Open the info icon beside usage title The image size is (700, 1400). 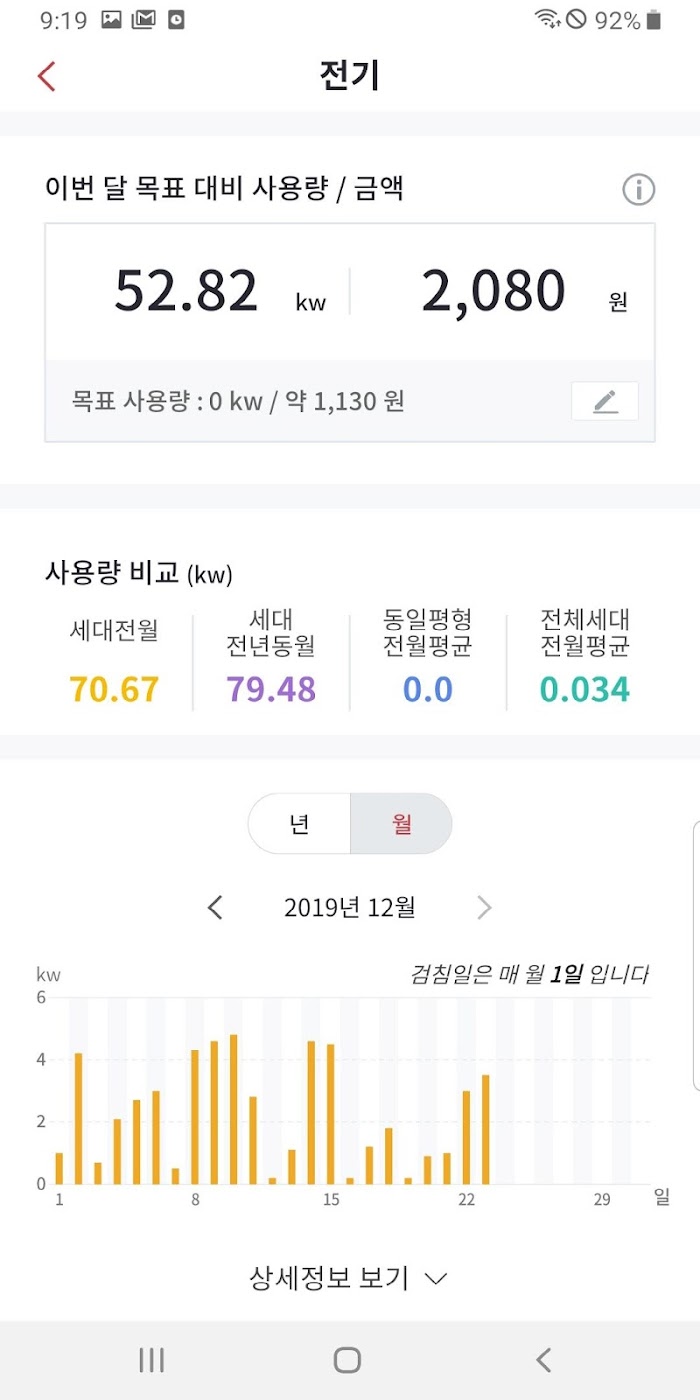coord(638,189)
